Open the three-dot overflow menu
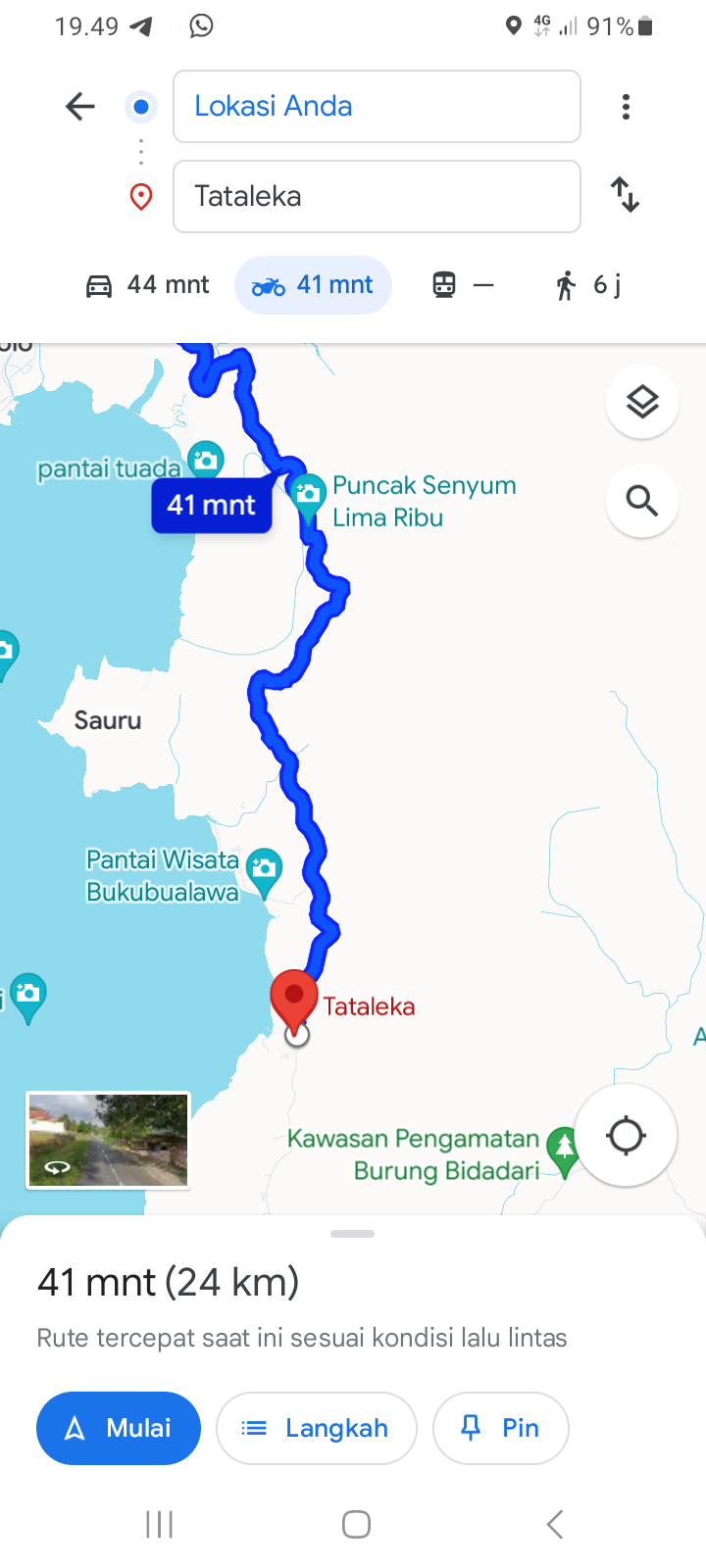The height and width of the screenshot is (1568, 706). pos(626,106)
